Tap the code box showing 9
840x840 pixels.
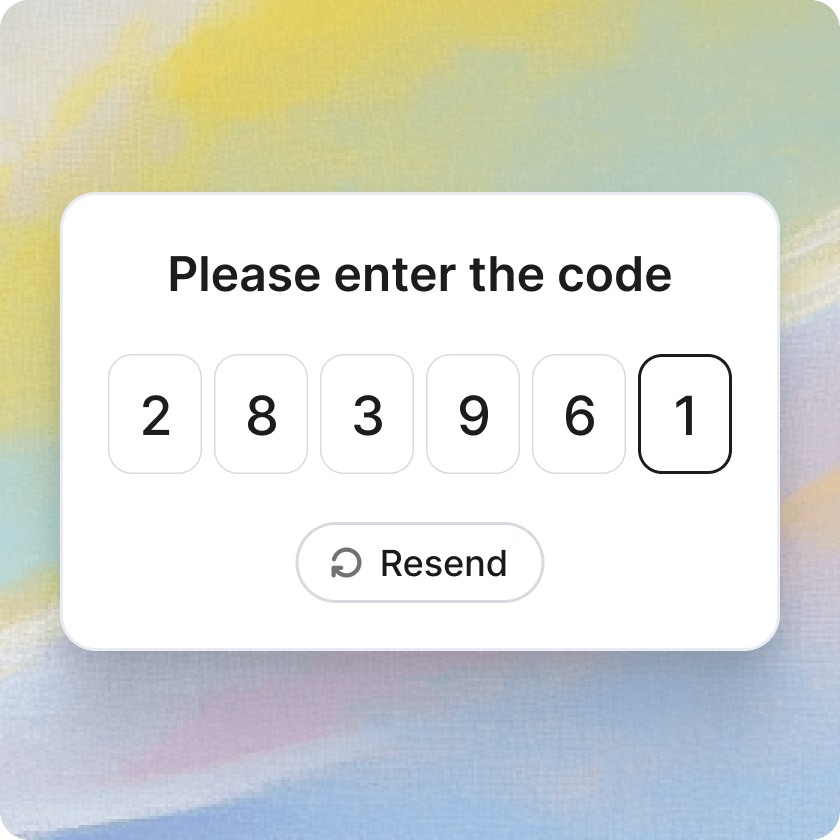[473, 414]
